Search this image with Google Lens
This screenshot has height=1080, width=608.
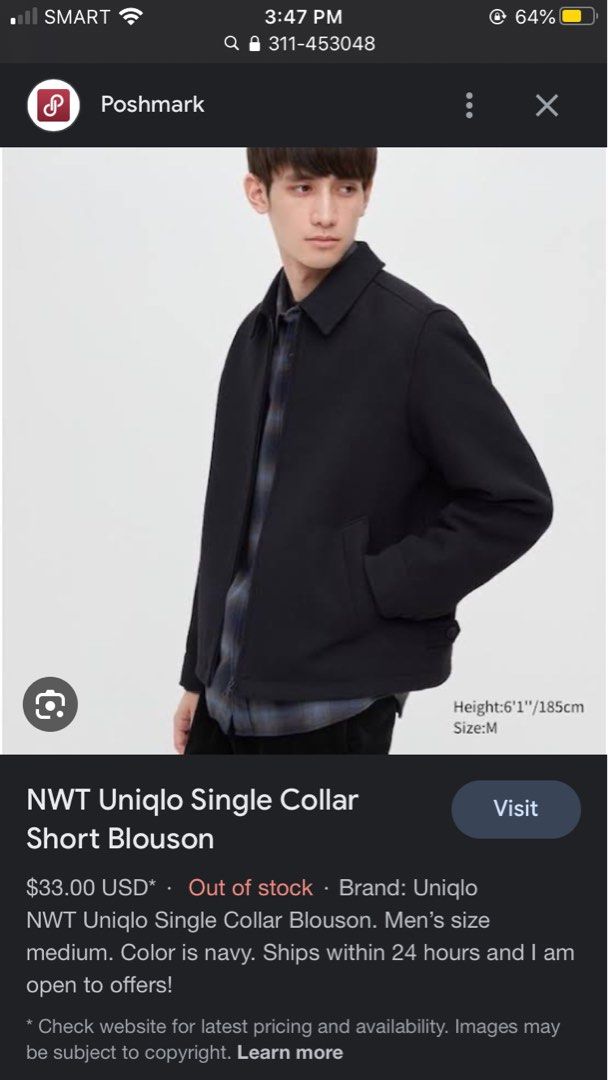click(50, 705)
